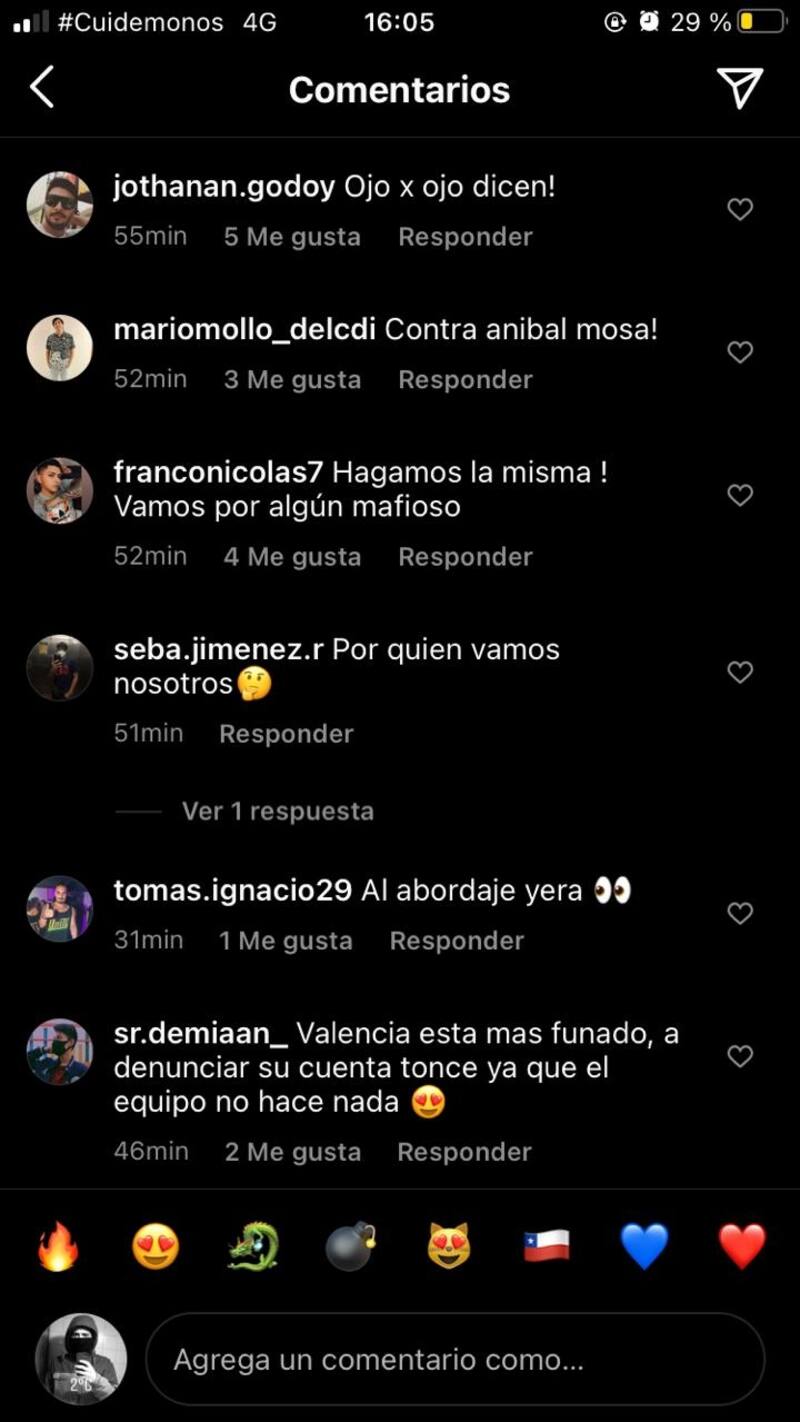The width and height of the screenshot is (800, 1422).
Task: Reply to jothanan.godoy's comment
Action: [x=465, y=237]
